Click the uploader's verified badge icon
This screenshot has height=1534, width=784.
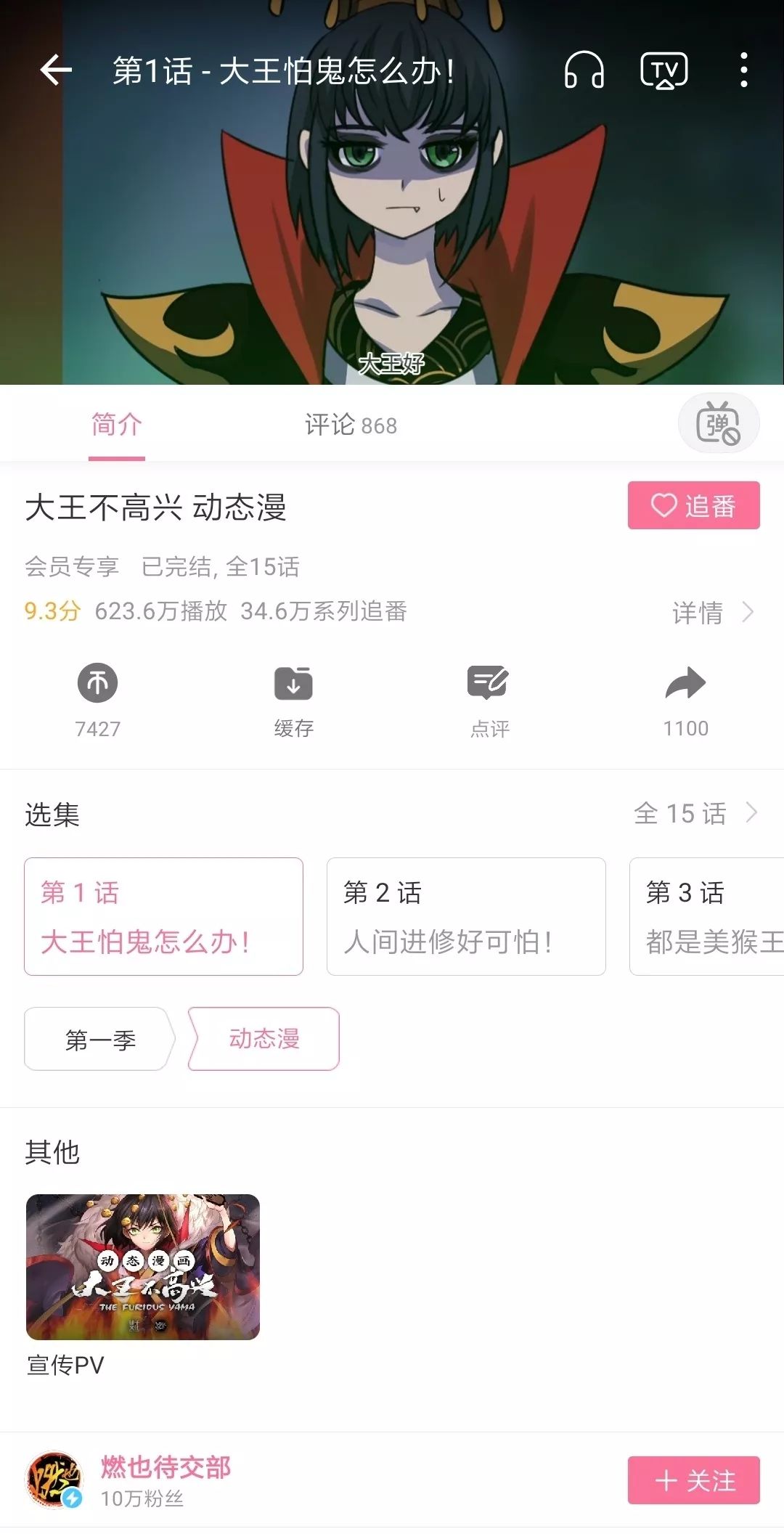tap(73, 1501)
